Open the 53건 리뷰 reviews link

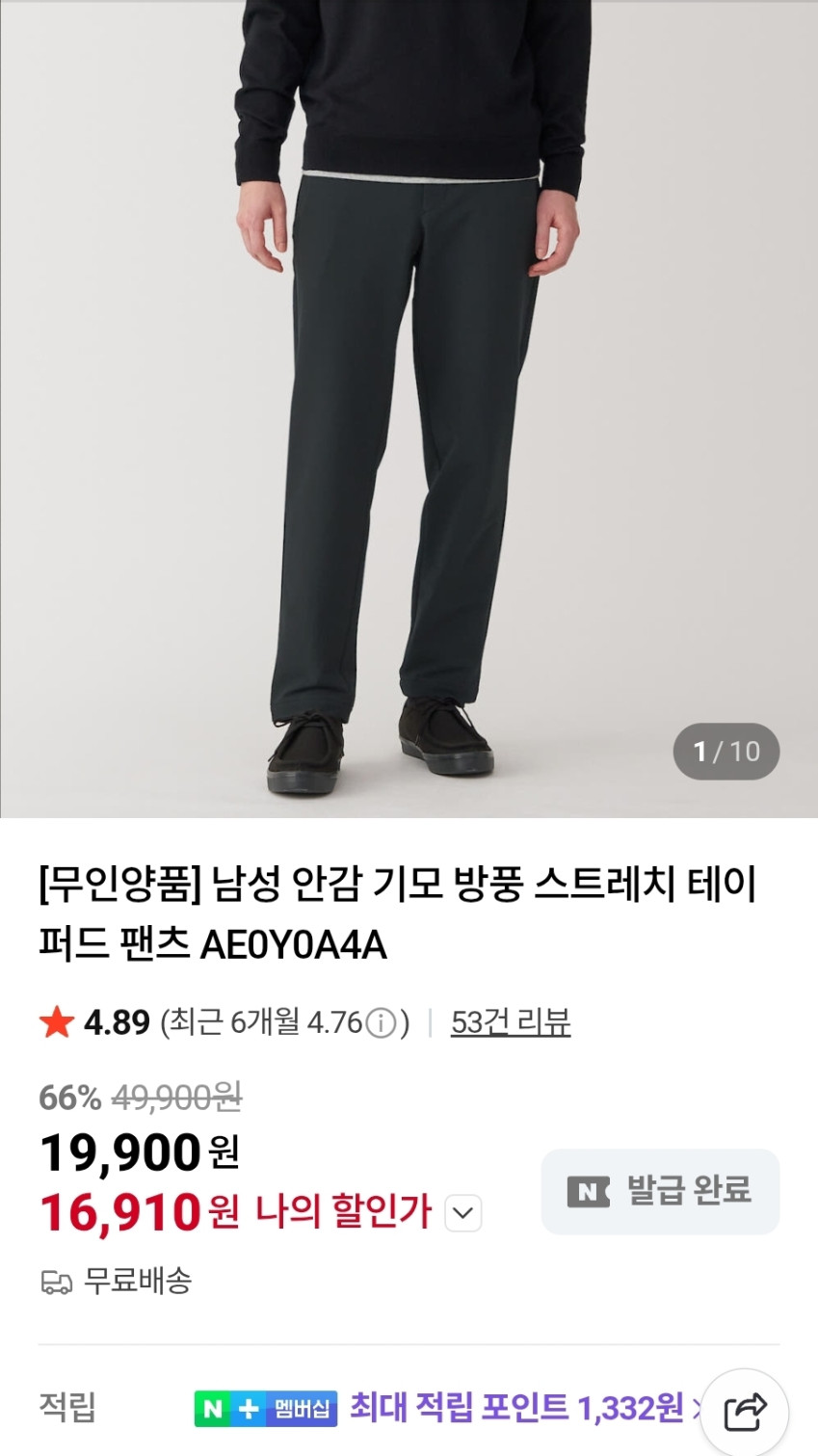[x=510, y=1021]
